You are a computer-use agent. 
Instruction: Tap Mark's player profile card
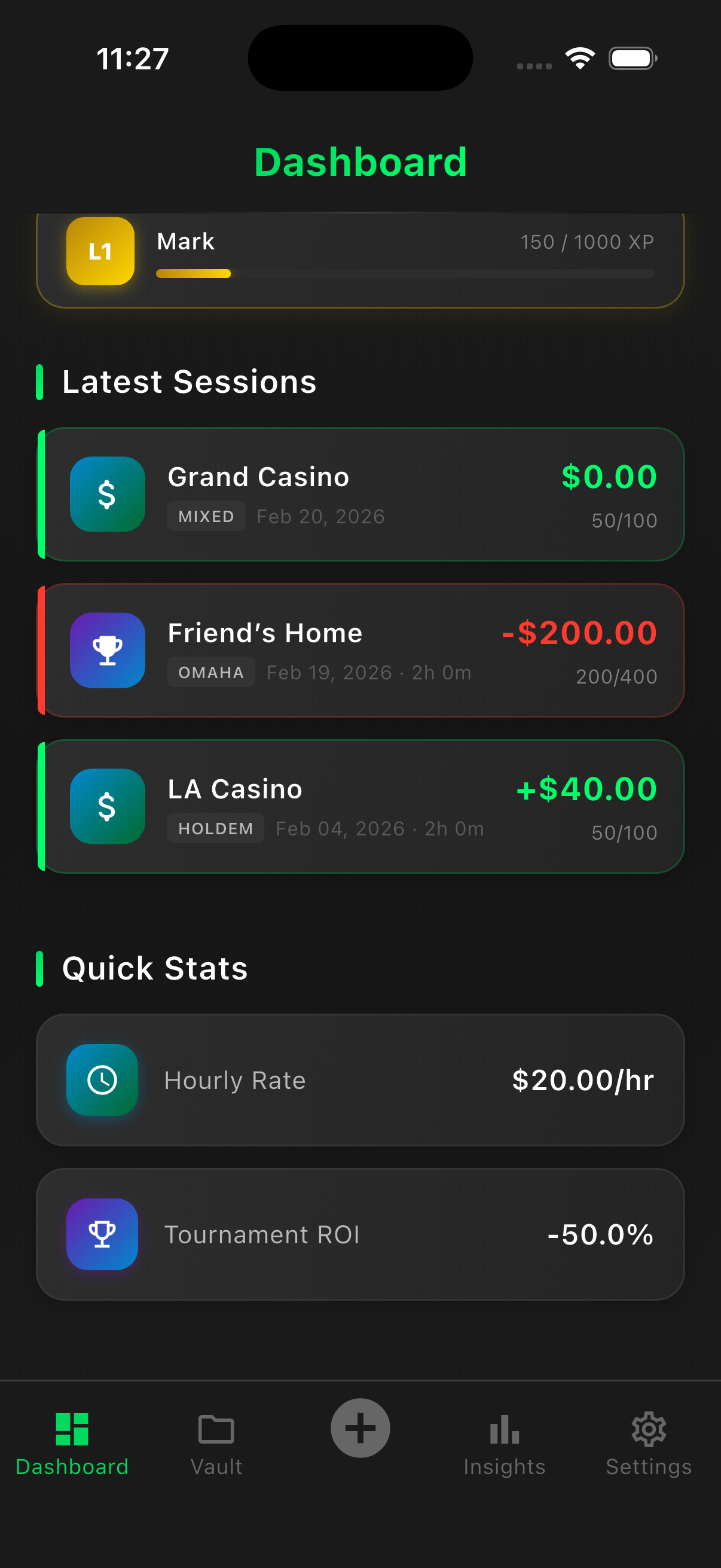[x=360, y=256]
